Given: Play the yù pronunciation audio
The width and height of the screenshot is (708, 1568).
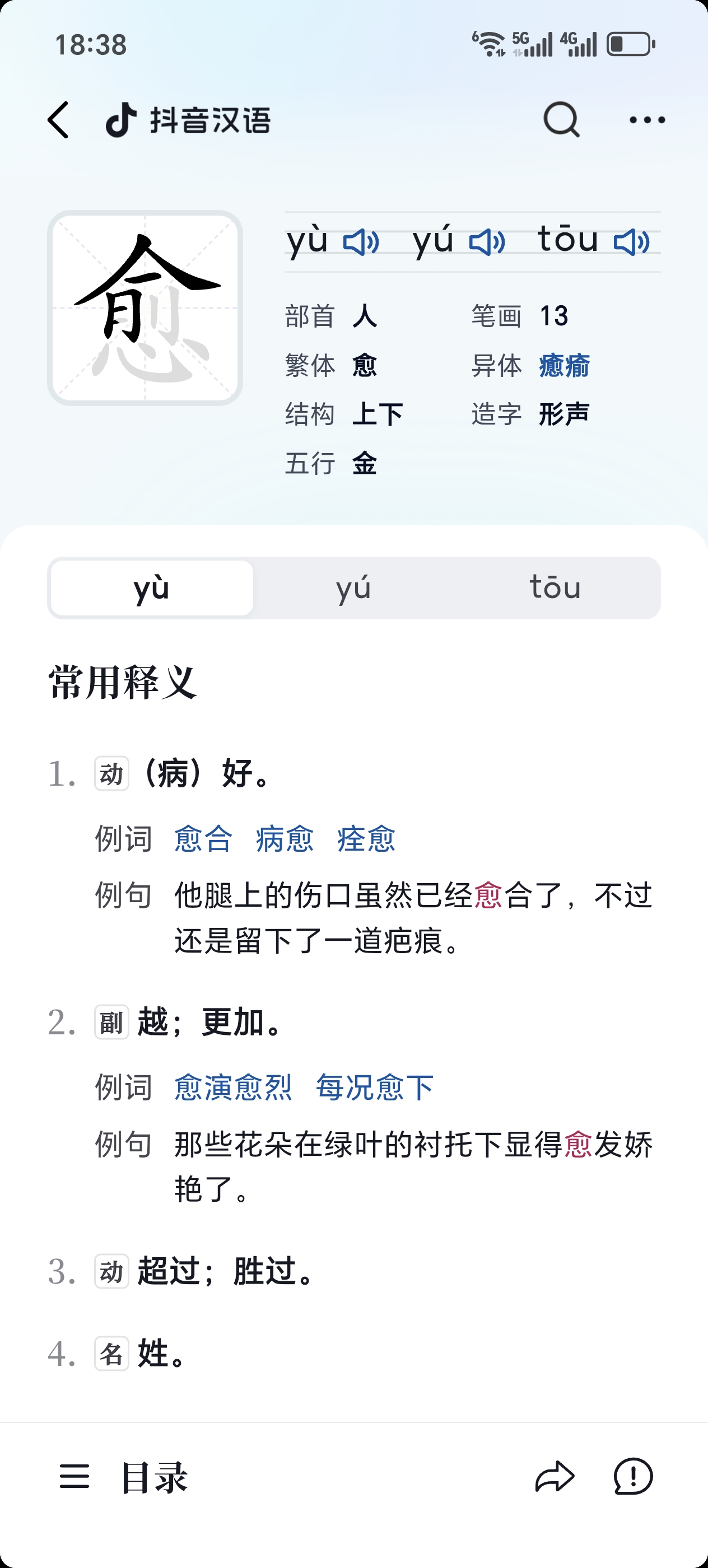Looking at the screenshot, I should point(361,242).
